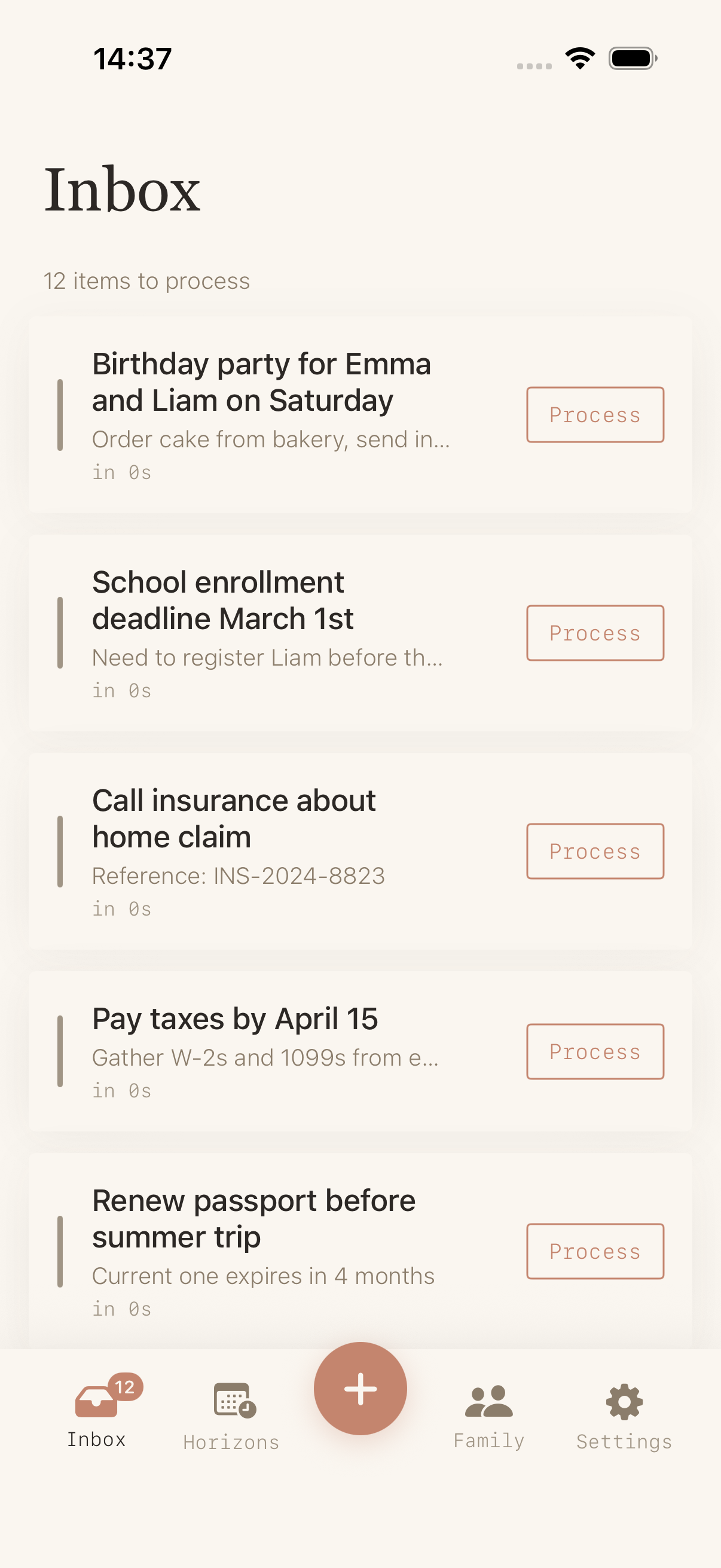721x1568 pixels.
Task: Process the passport renewal item
Action: (x=594, y=1251)
